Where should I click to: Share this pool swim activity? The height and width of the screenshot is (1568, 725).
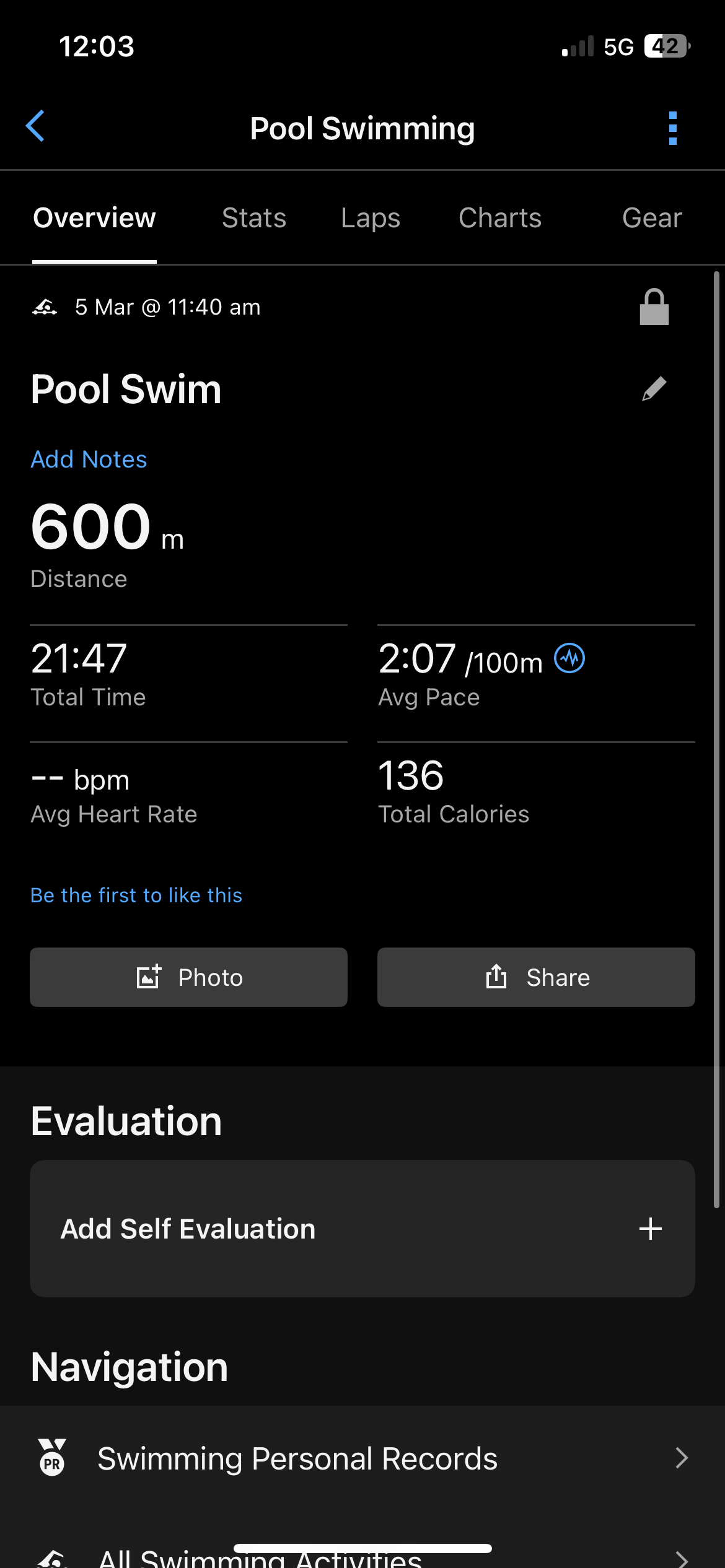pos(536,977)
